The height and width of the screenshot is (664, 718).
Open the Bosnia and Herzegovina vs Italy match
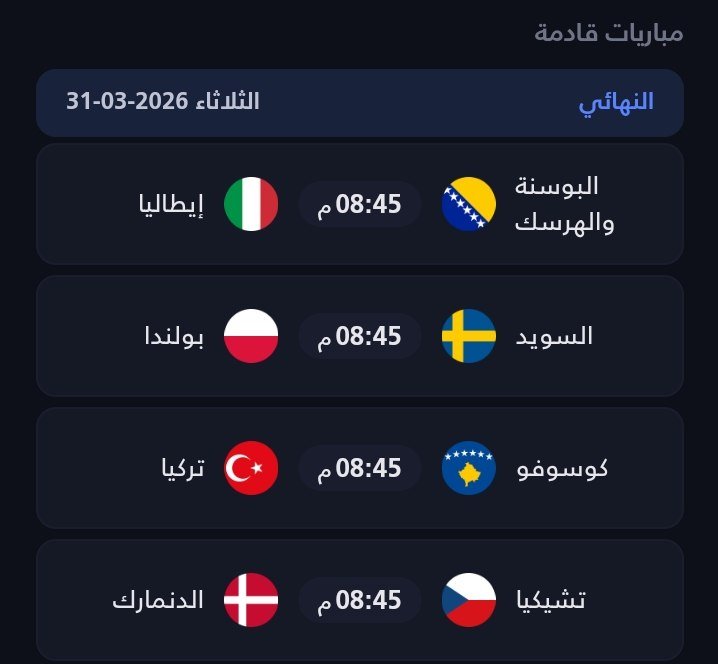pos(360,204)
